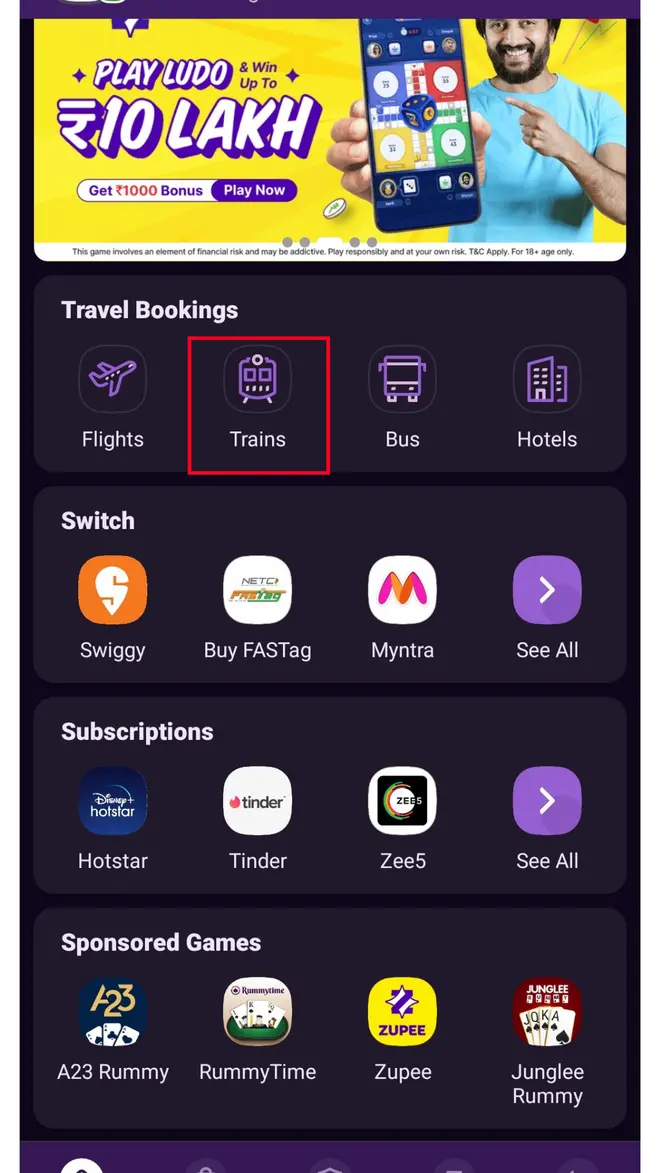Screen dimensions: 660x1173
Task: Open Hotels booking
Action: tap(547, 381)
